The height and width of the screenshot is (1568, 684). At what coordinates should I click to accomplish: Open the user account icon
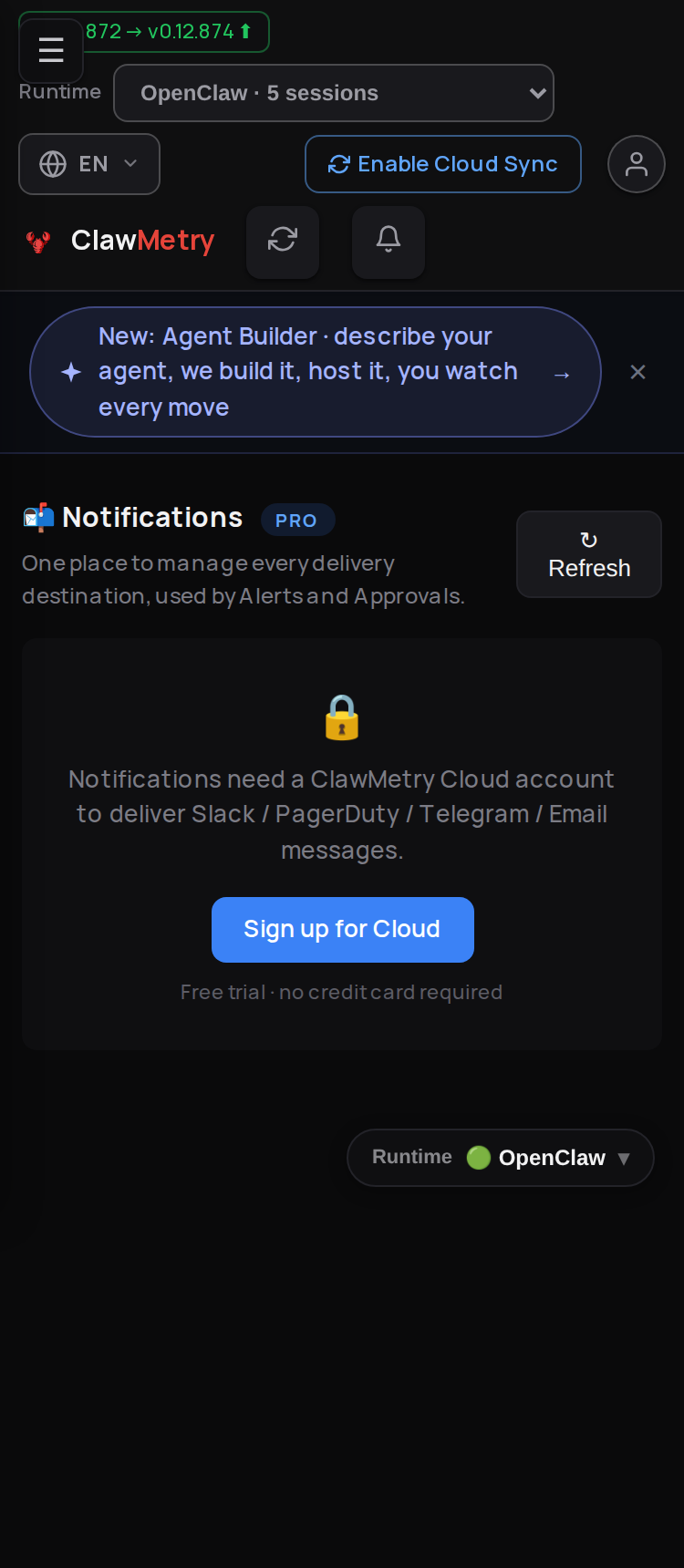pos(637,164)
